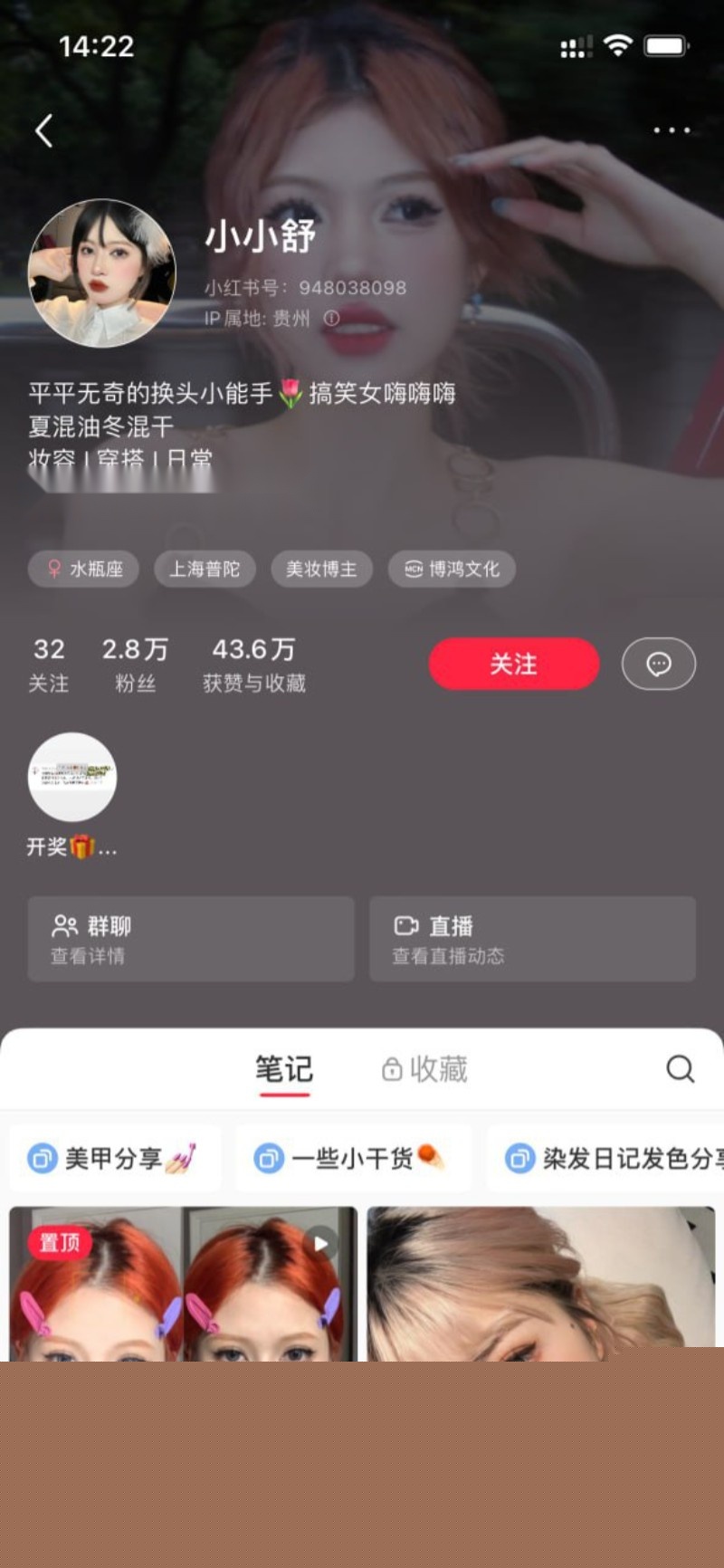Select the 博鸿文化 MCN tag
The height and width of the screenshot is (1568, 724).
click(x=452, y=569)
